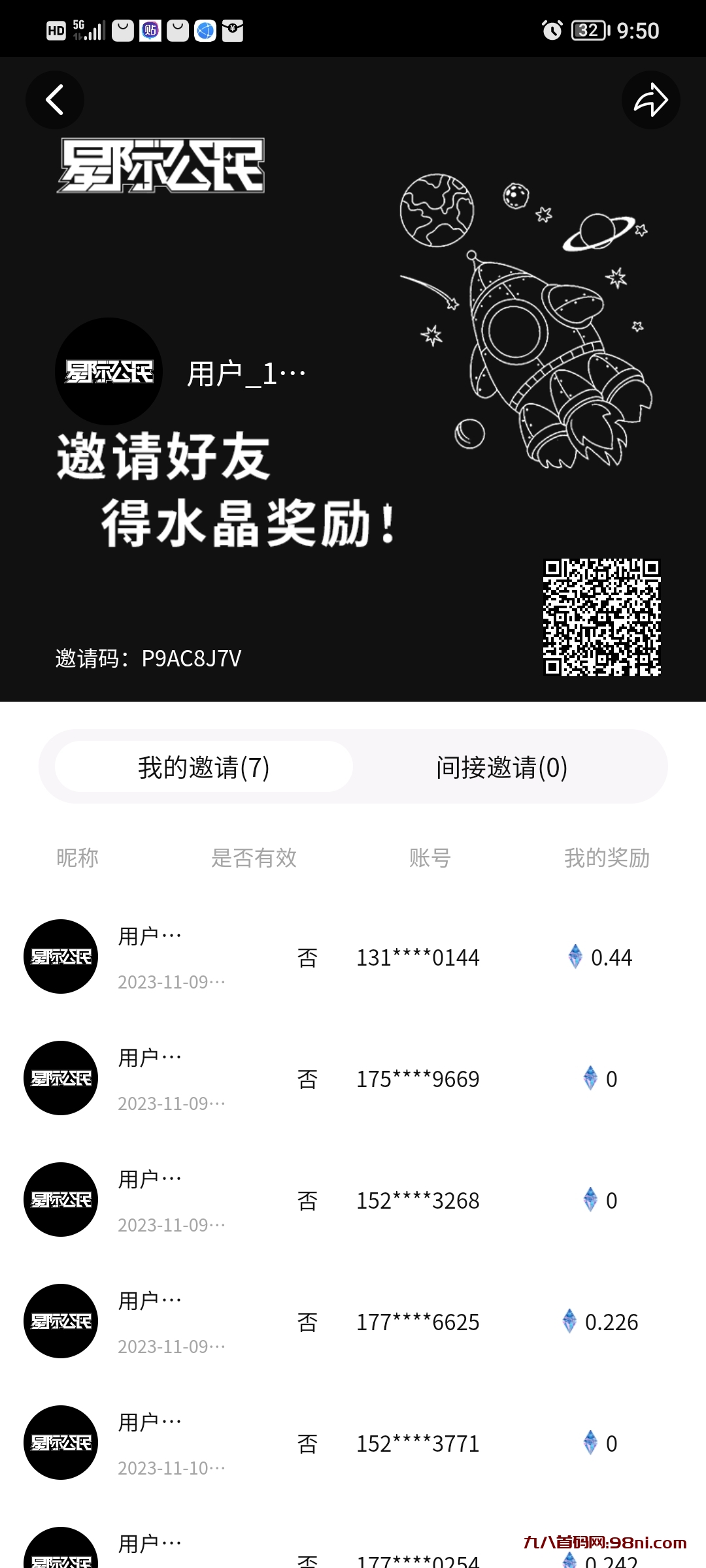
Task: Tap the crystal icon next to 0.226 reward
Action: 570,1321
